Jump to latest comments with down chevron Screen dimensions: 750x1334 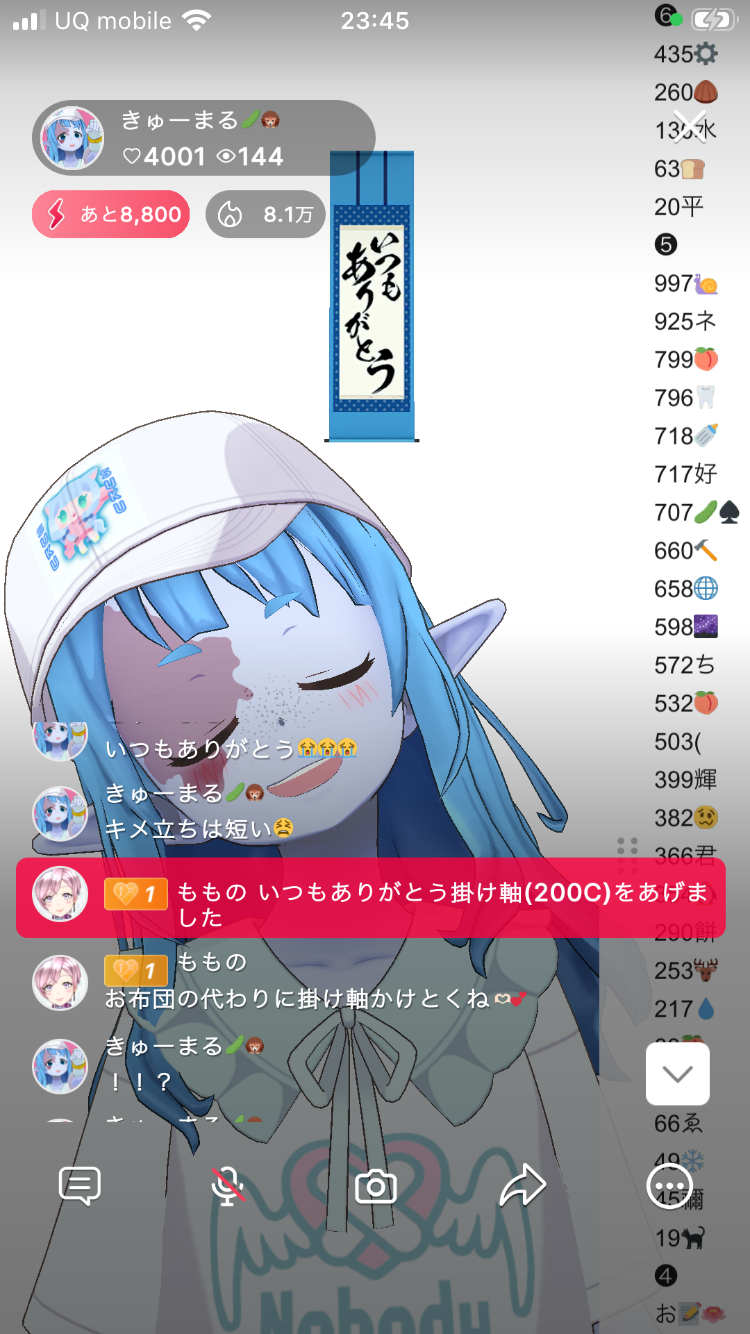678,1074
